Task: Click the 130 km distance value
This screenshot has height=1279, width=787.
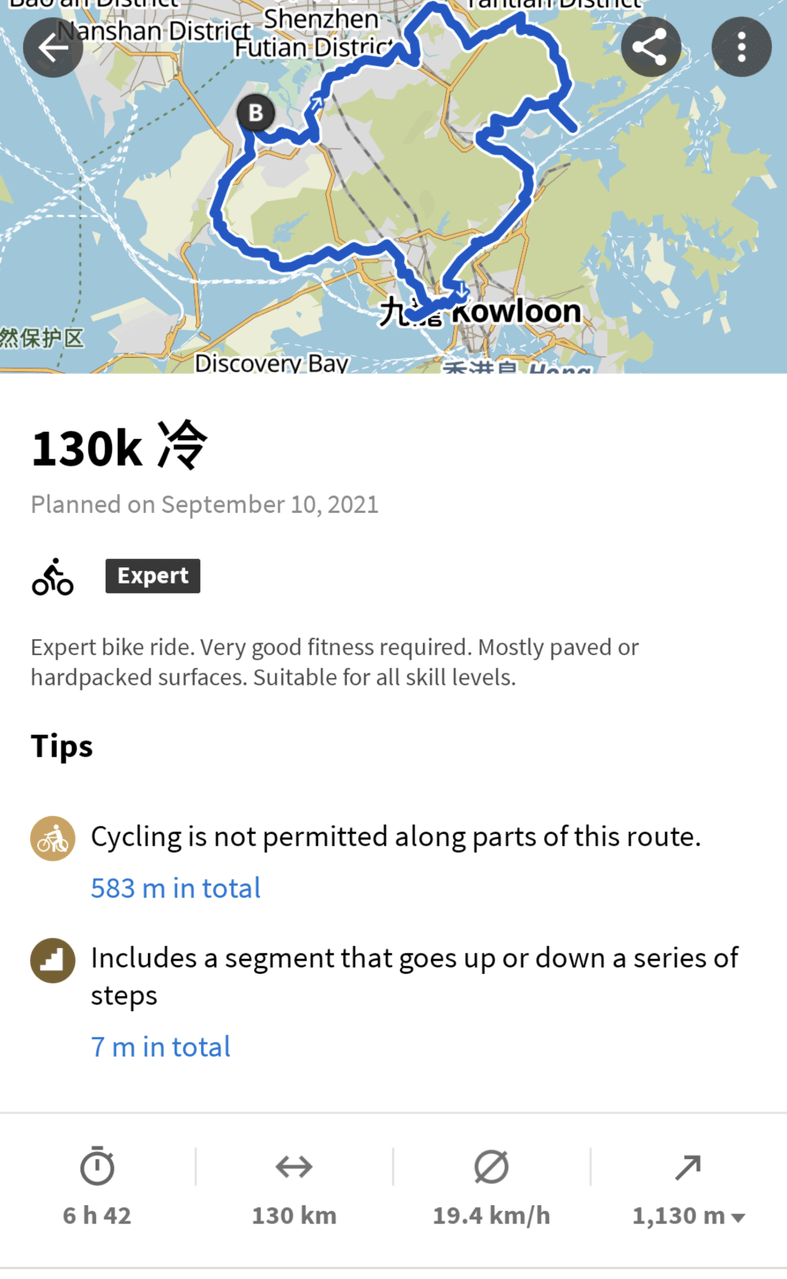Action: 293,1215
